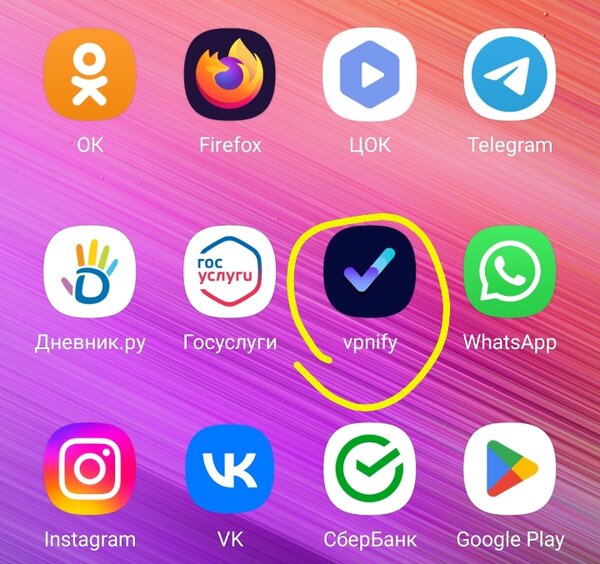Open the Госуслуги app
Screen dimensions: 600x564
(230, 272)
